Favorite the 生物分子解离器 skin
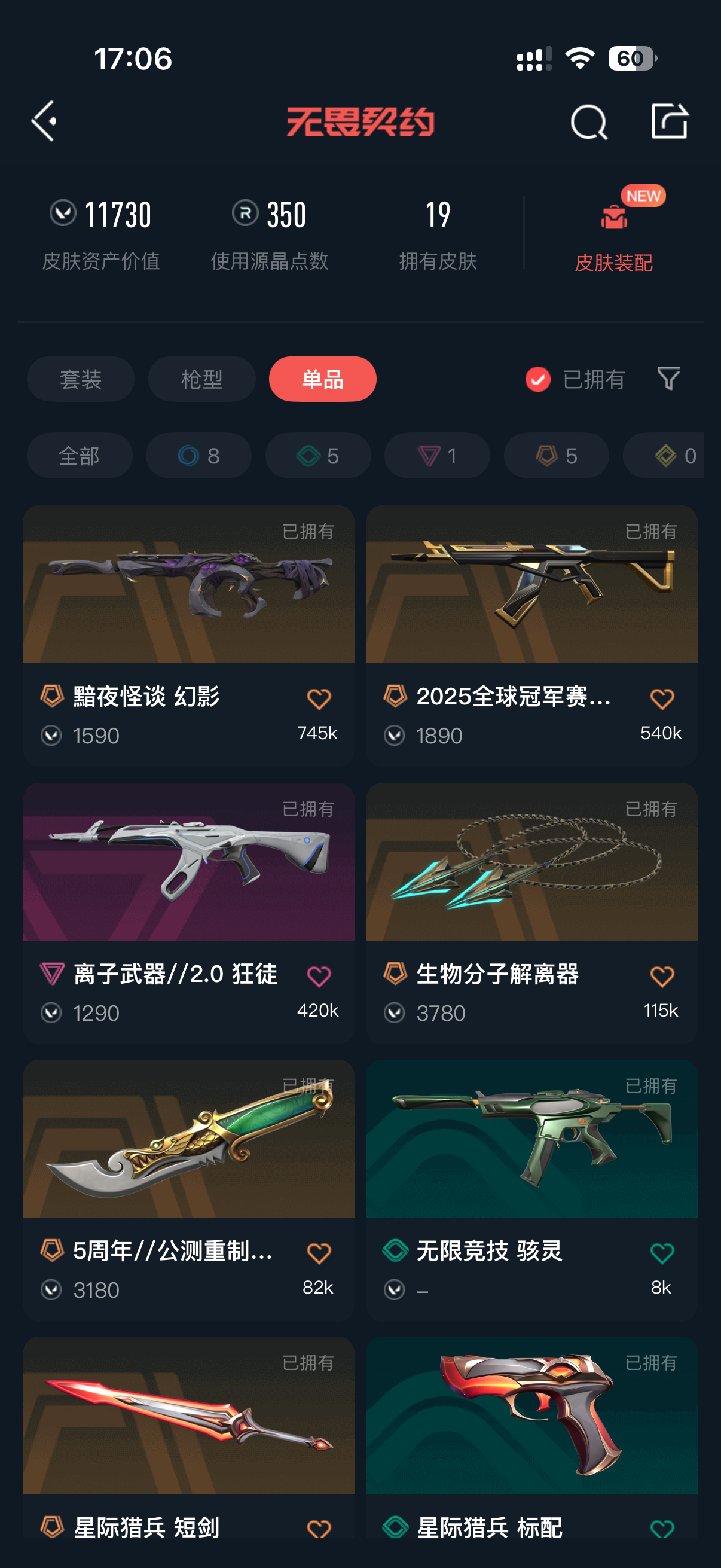 click(661, 977)
